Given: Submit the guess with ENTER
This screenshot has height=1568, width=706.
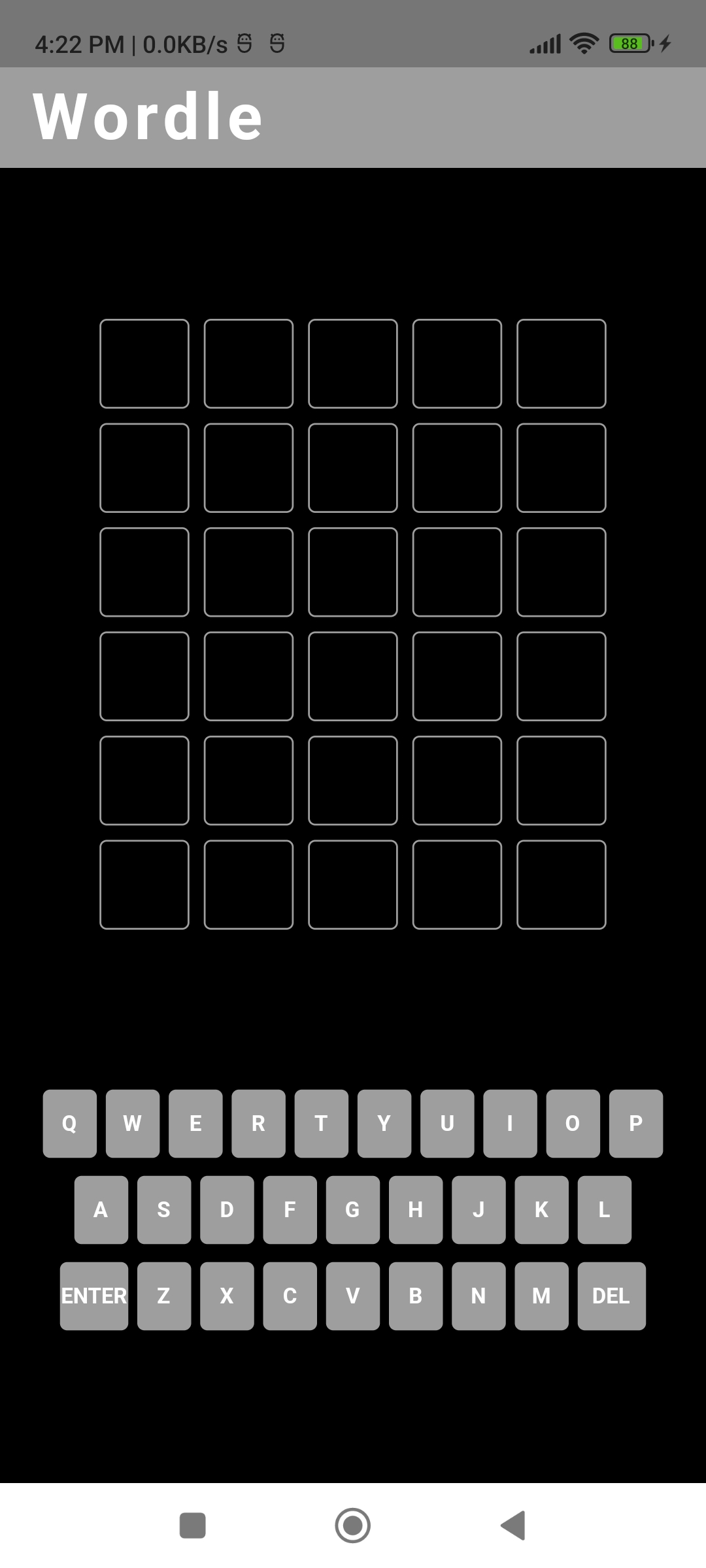Looking at the screenshot, I should (x=94, y=1296).
